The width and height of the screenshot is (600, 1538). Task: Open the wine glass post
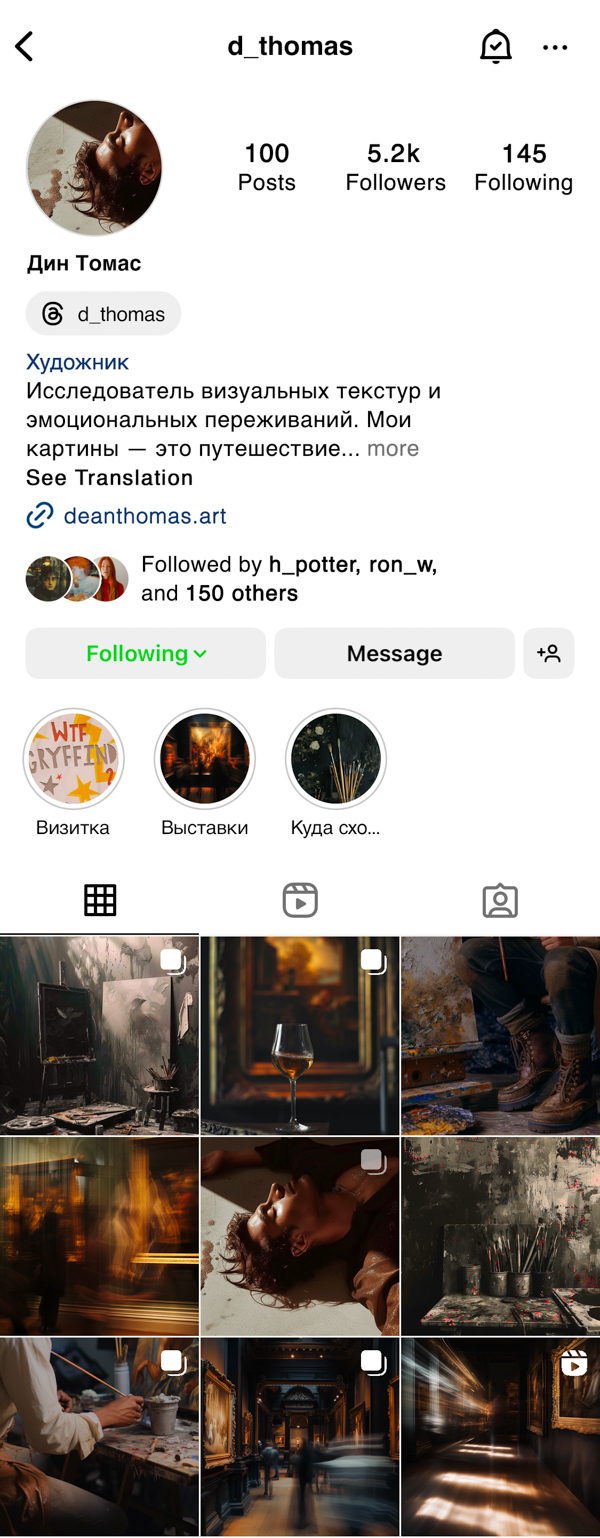pos(300,1035)
